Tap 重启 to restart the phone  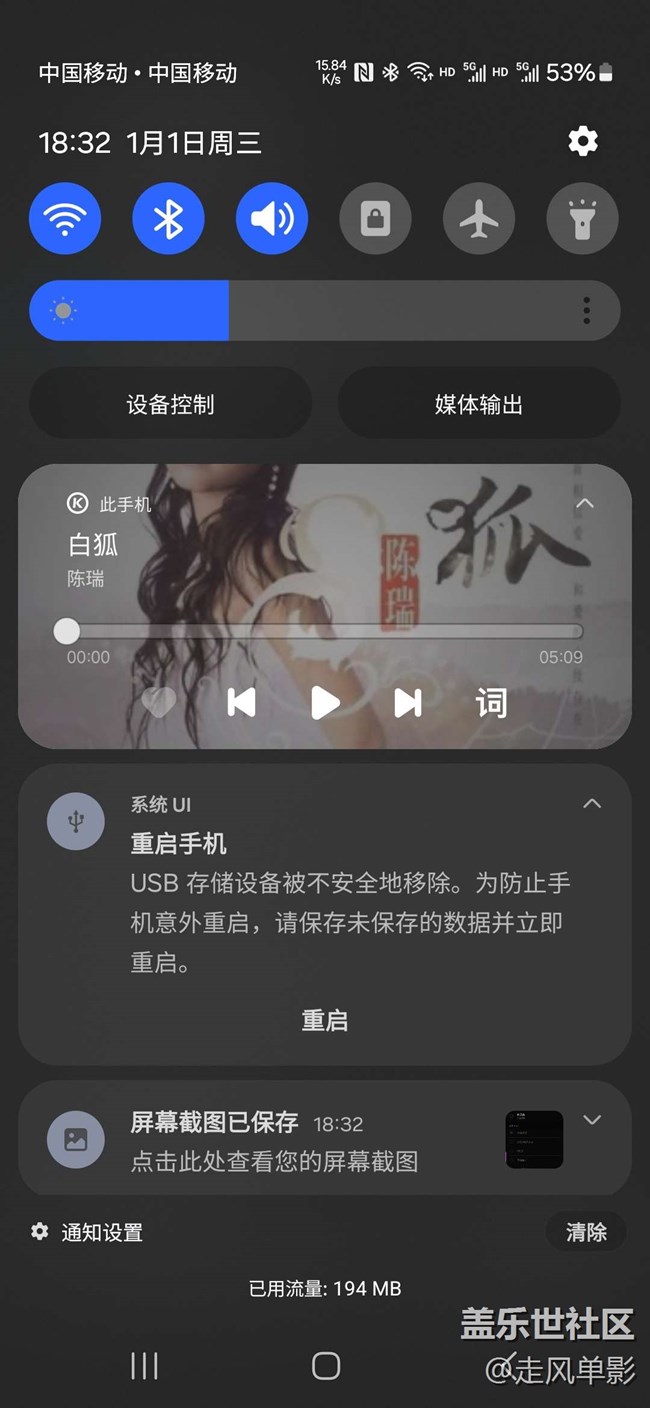click(325, 1020)
